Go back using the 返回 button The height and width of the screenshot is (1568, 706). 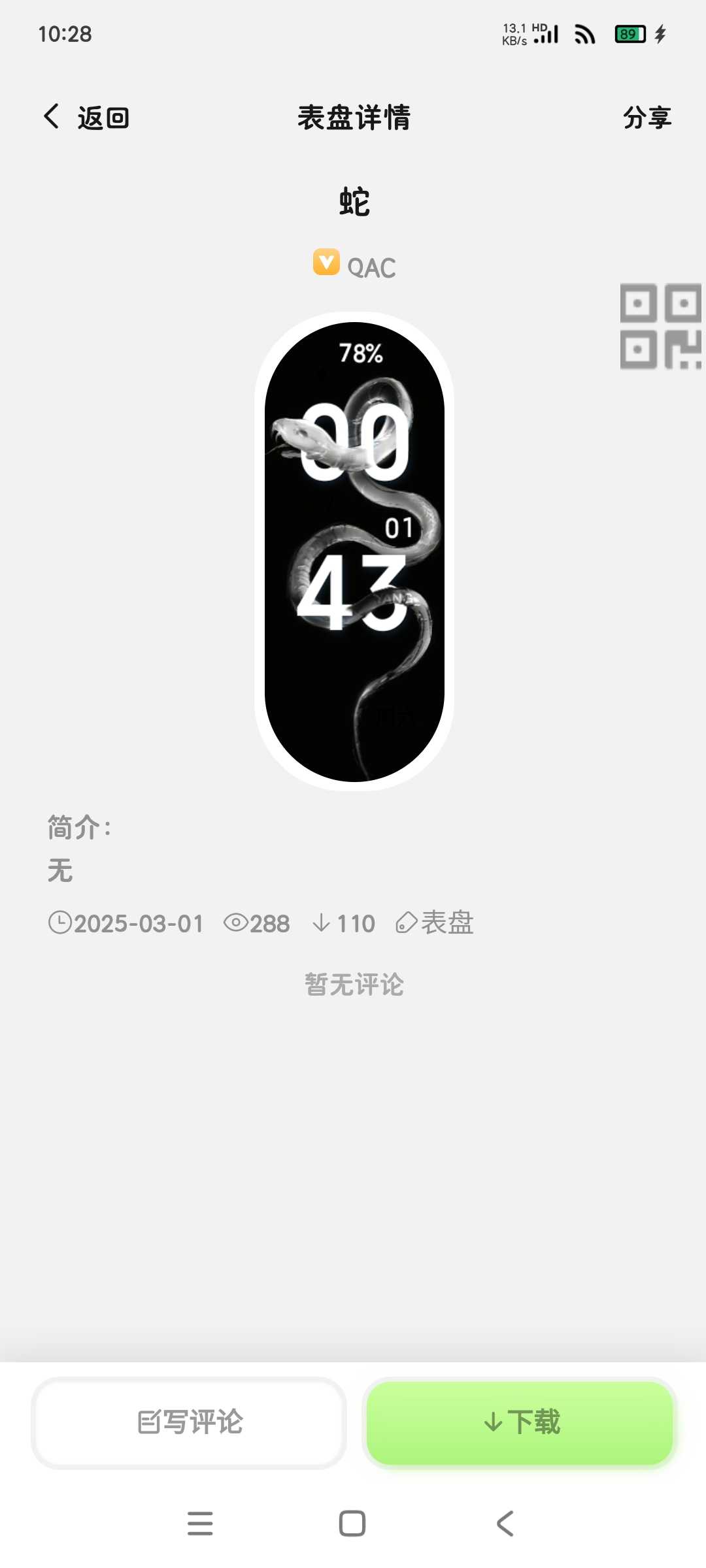coord(86,118)
